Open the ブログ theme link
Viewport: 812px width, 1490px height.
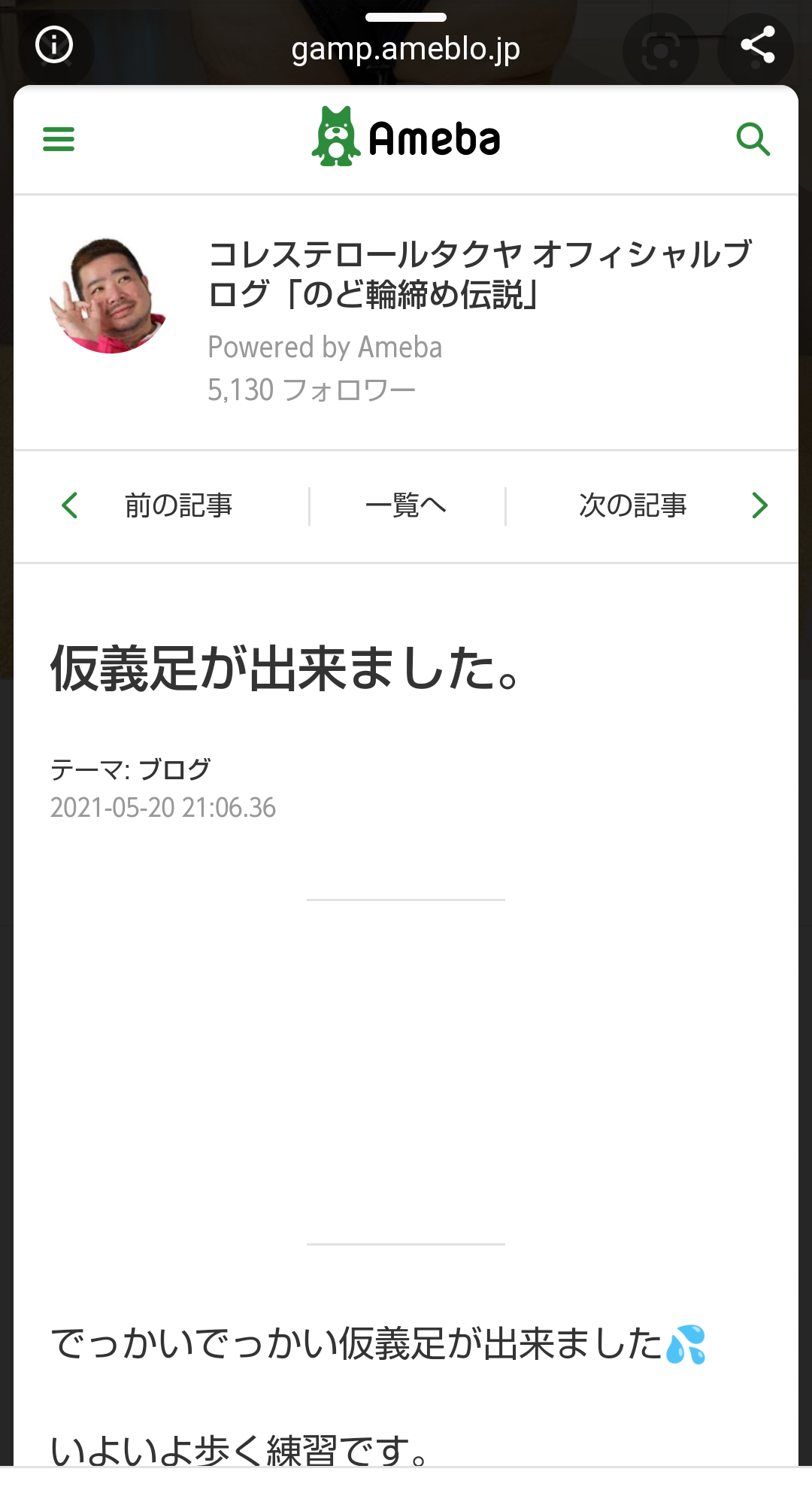(174, 769)
